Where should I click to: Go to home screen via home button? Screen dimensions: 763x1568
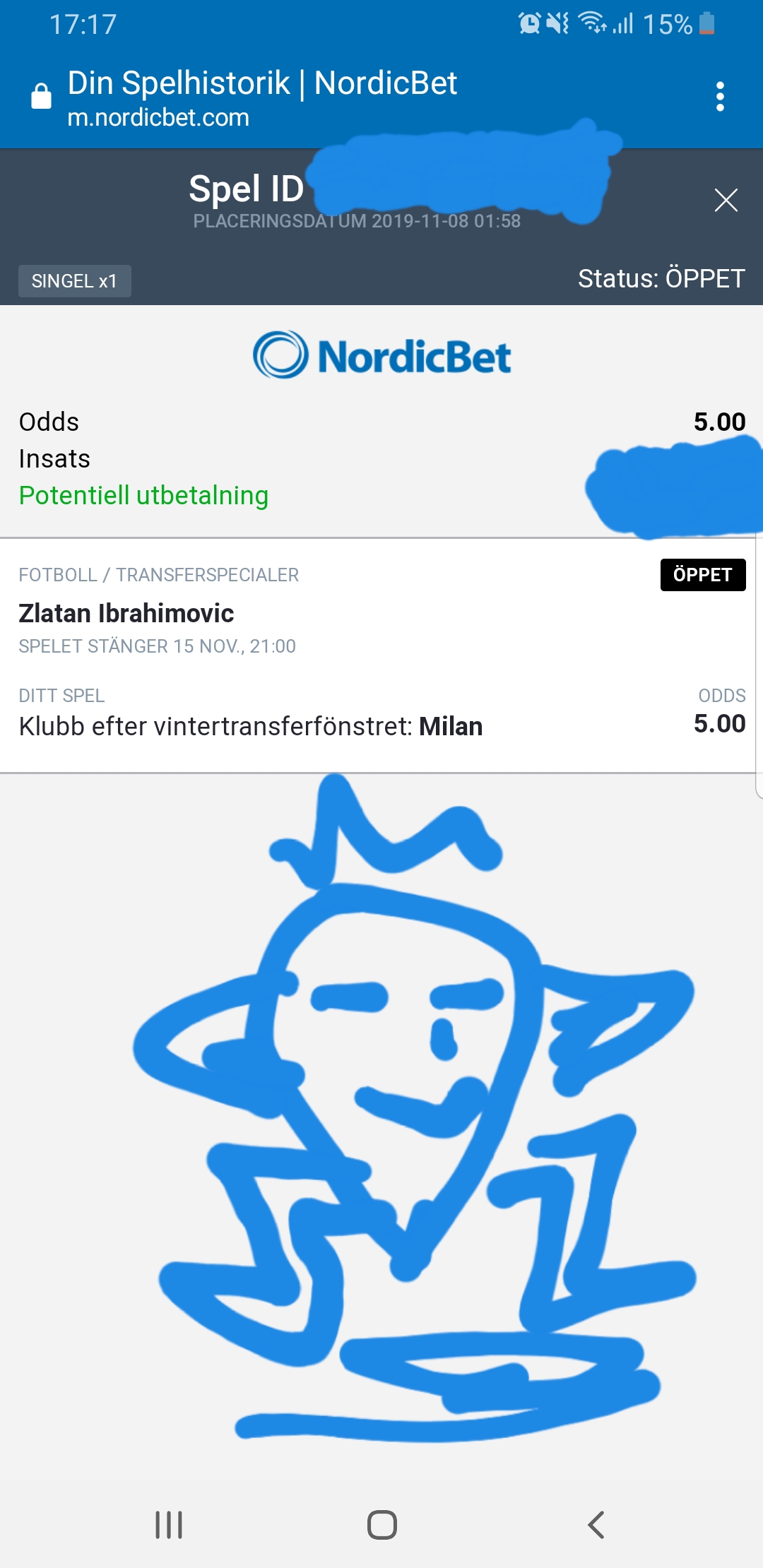(x=382, y=1524)
